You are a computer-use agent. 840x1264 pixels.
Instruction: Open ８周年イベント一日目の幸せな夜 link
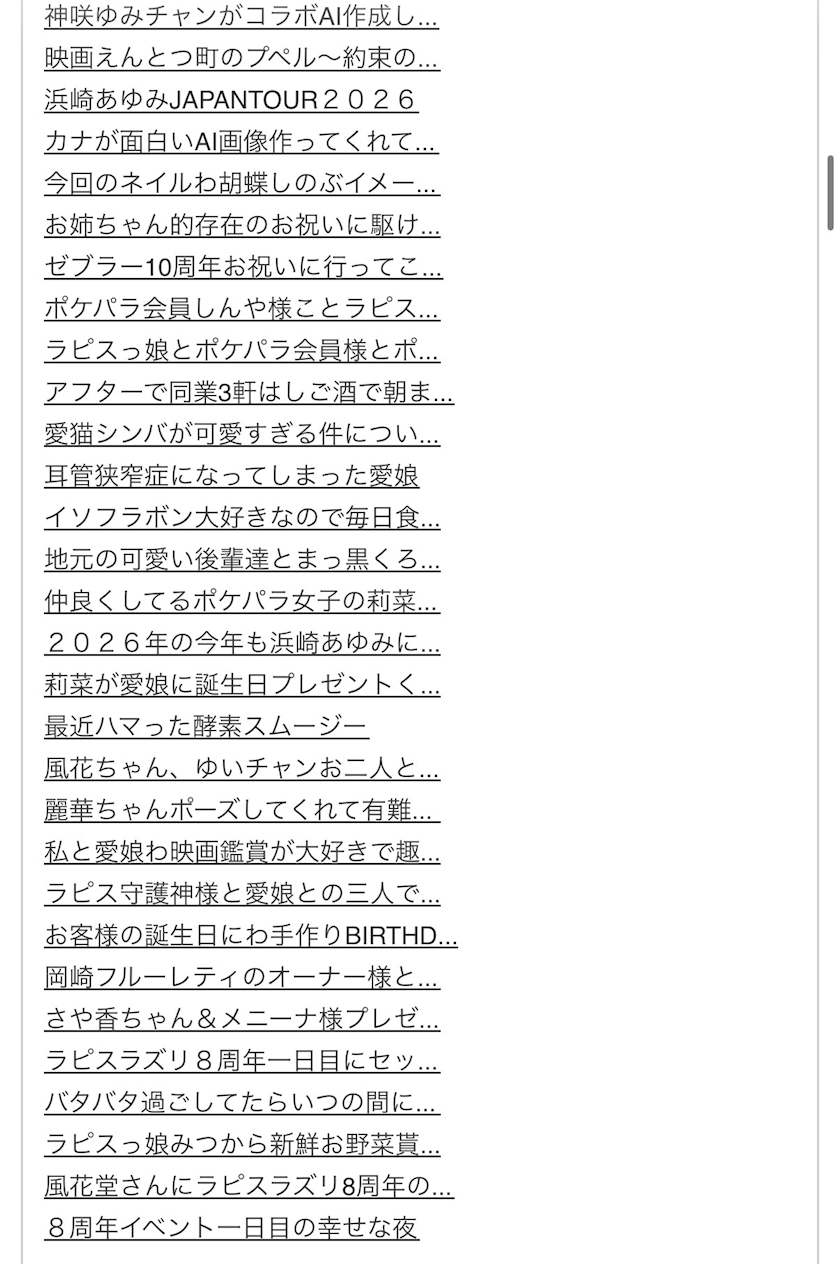click(231, 1227)
